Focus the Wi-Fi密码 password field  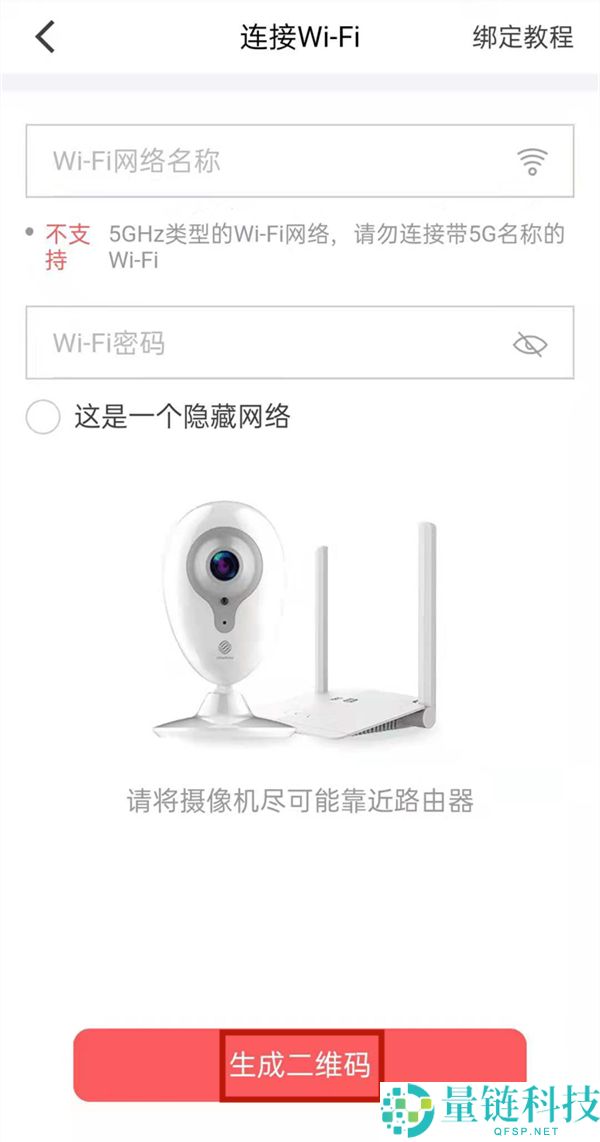pos(299,342)
